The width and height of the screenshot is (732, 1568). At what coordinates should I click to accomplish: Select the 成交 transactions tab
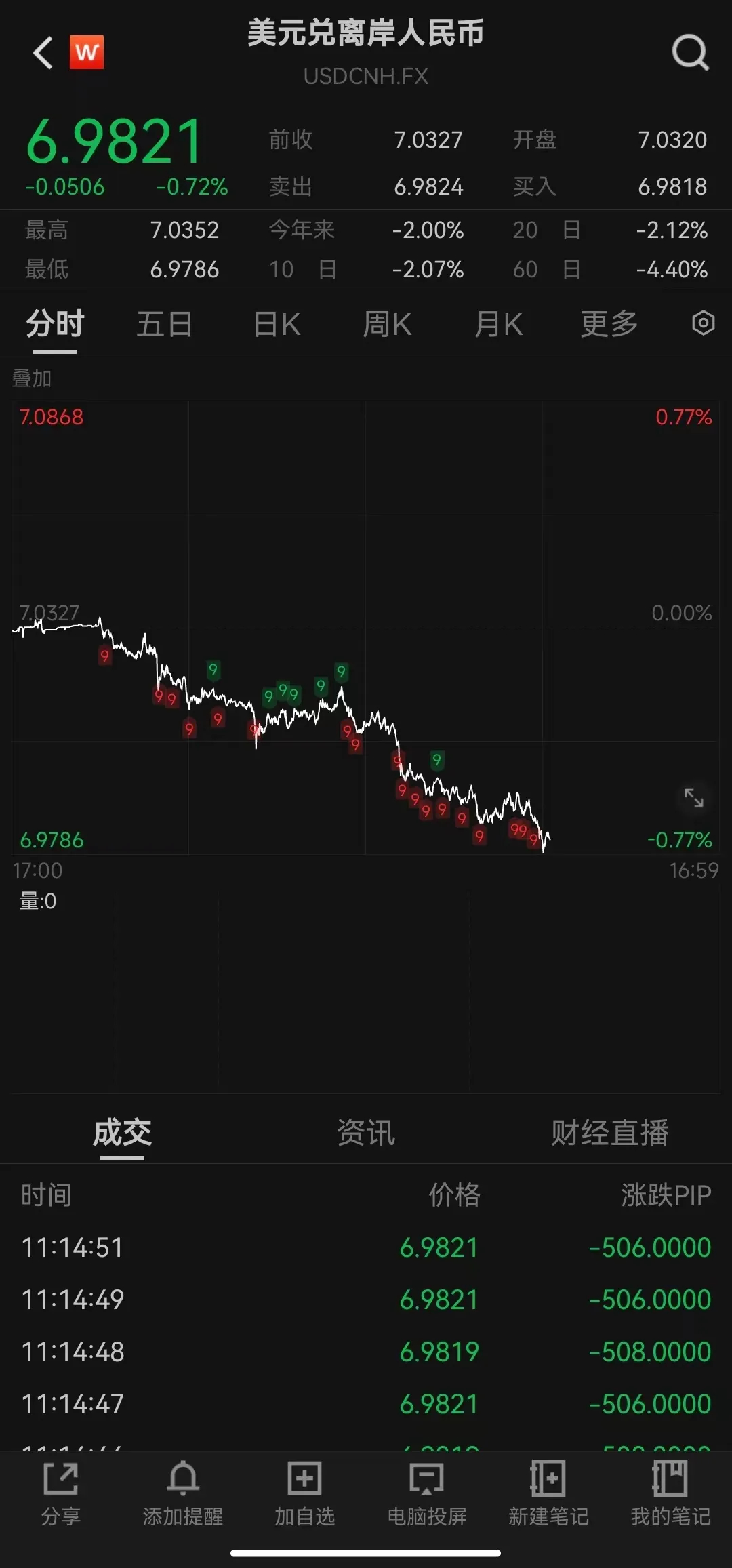122,1132
